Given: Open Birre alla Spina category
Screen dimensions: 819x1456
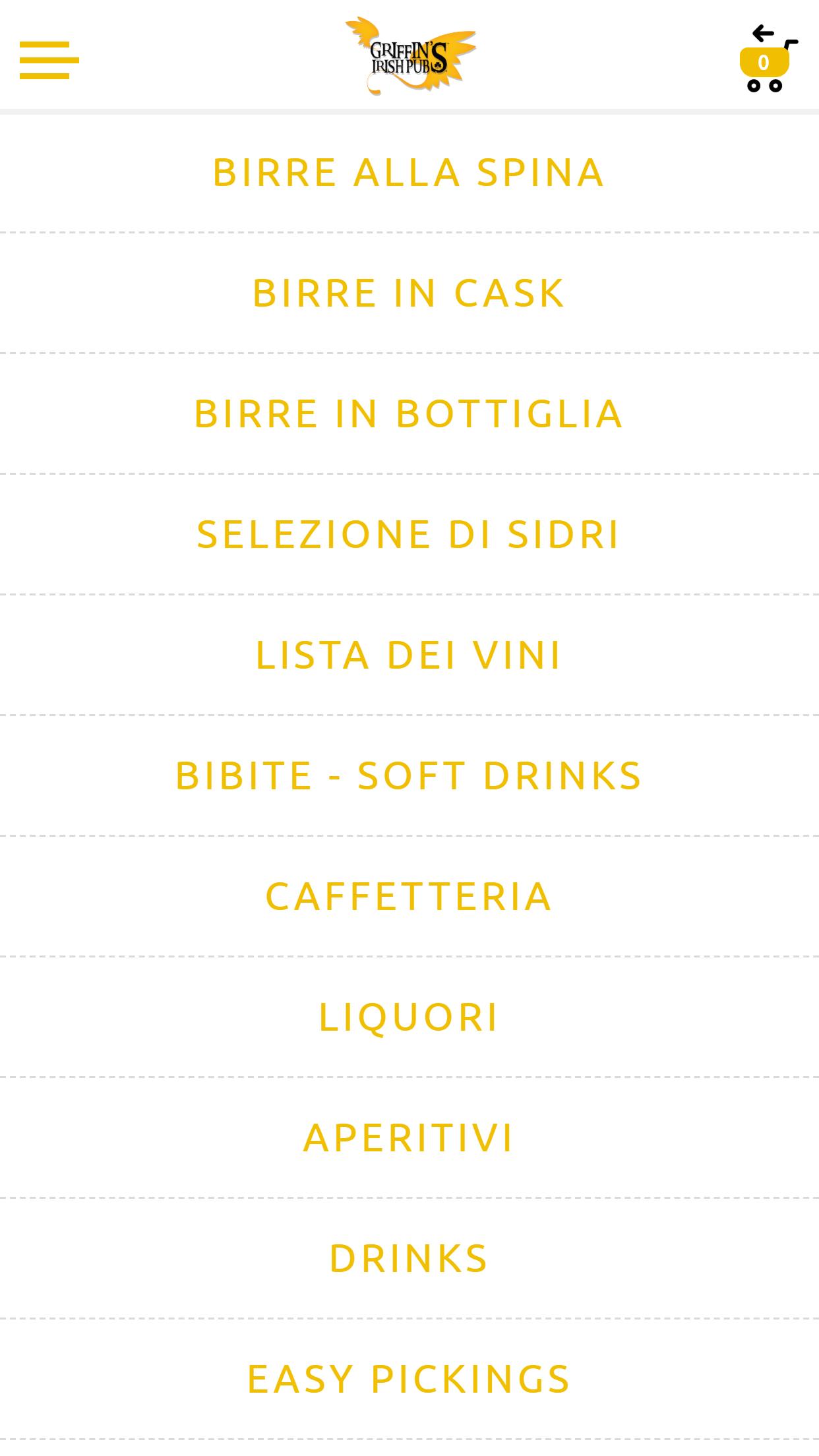Looking at the screenshot, I should pos(409,173).
